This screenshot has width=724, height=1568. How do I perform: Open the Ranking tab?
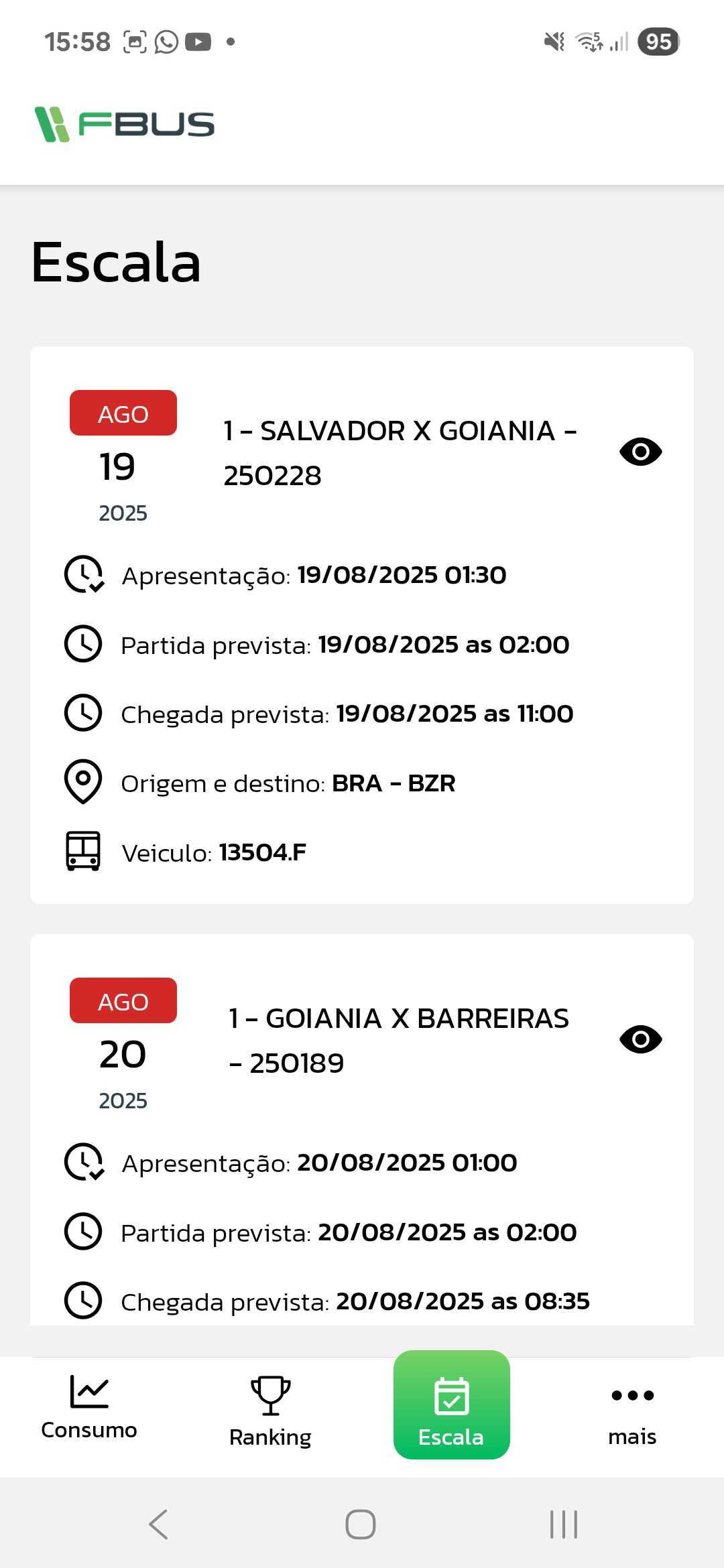pos(270,1411)
